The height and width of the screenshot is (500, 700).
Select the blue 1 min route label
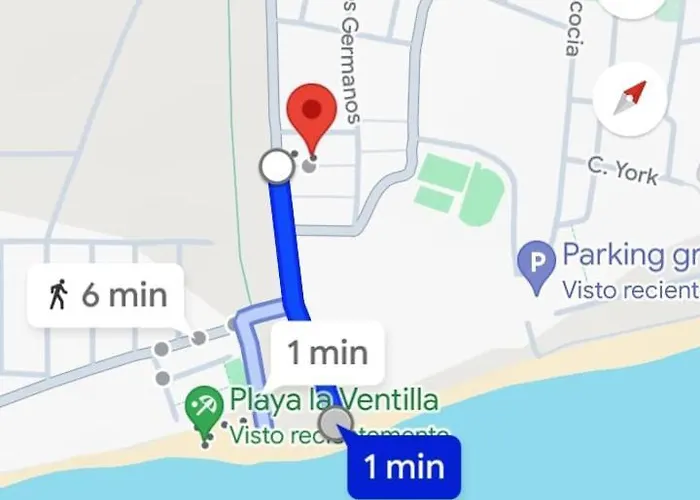coord(403,467)
